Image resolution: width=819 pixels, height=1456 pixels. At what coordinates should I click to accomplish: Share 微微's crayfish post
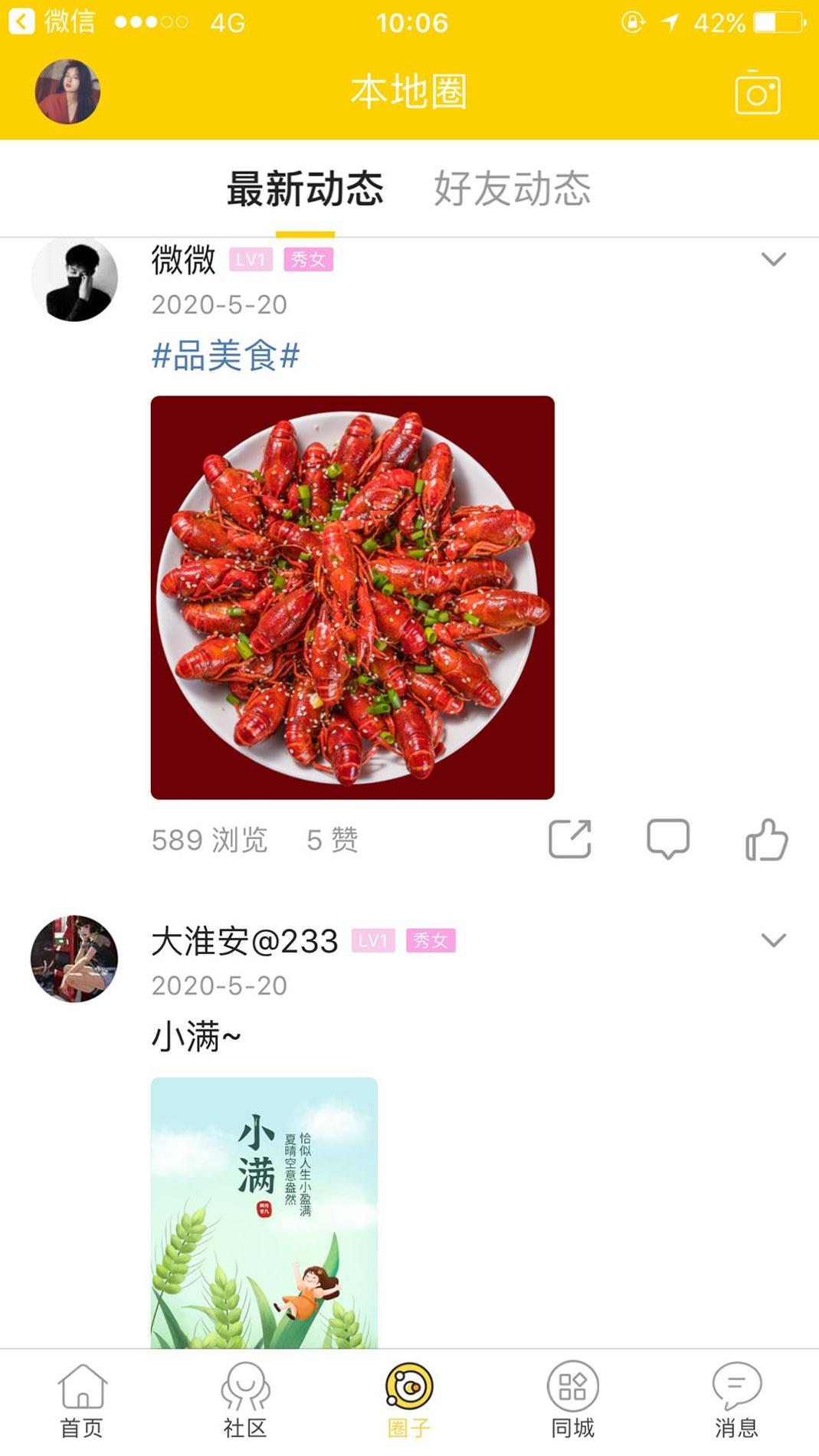click(x=570, y=838)
